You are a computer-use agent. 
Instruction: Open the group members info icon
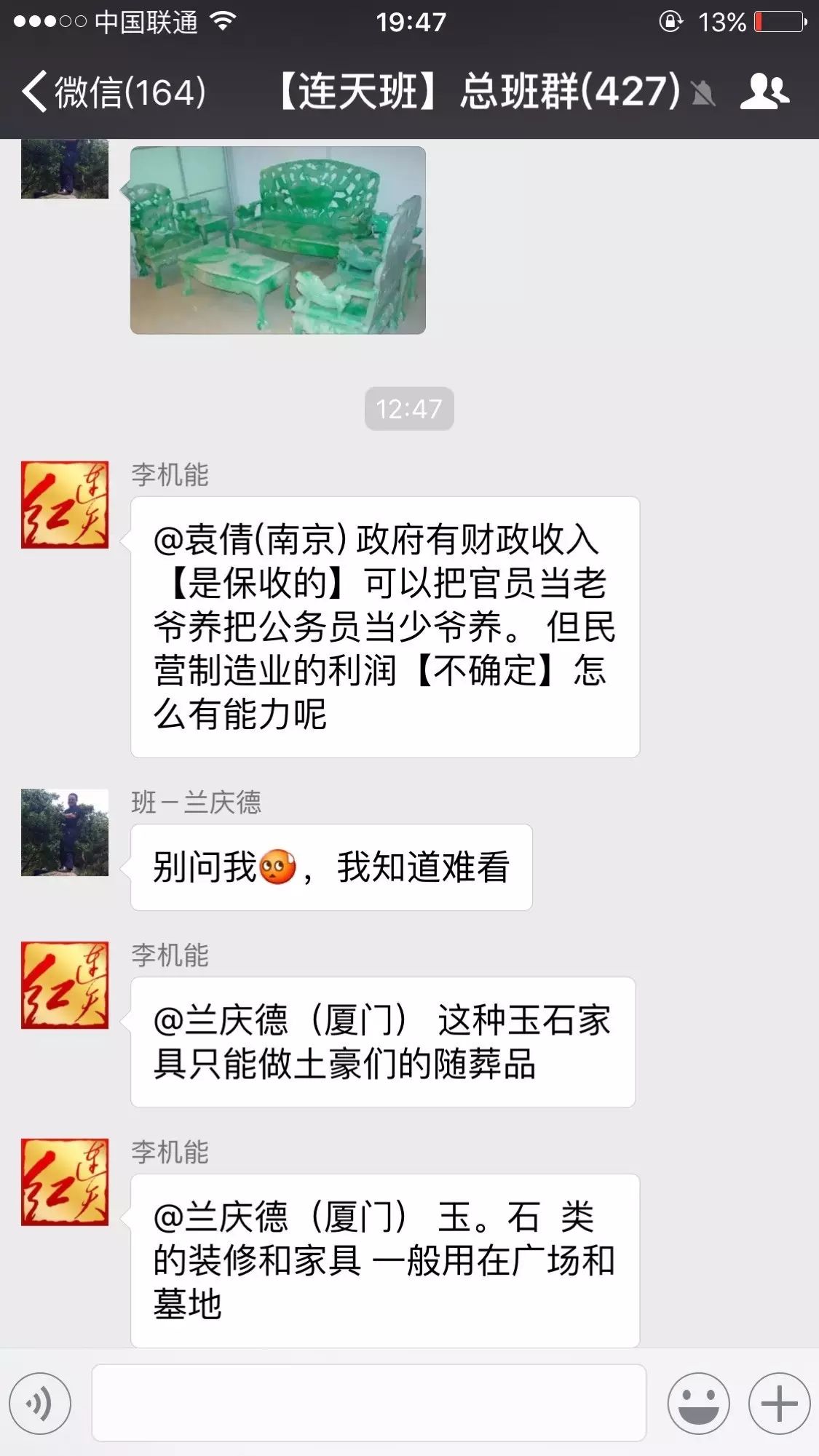coord(764,92)
